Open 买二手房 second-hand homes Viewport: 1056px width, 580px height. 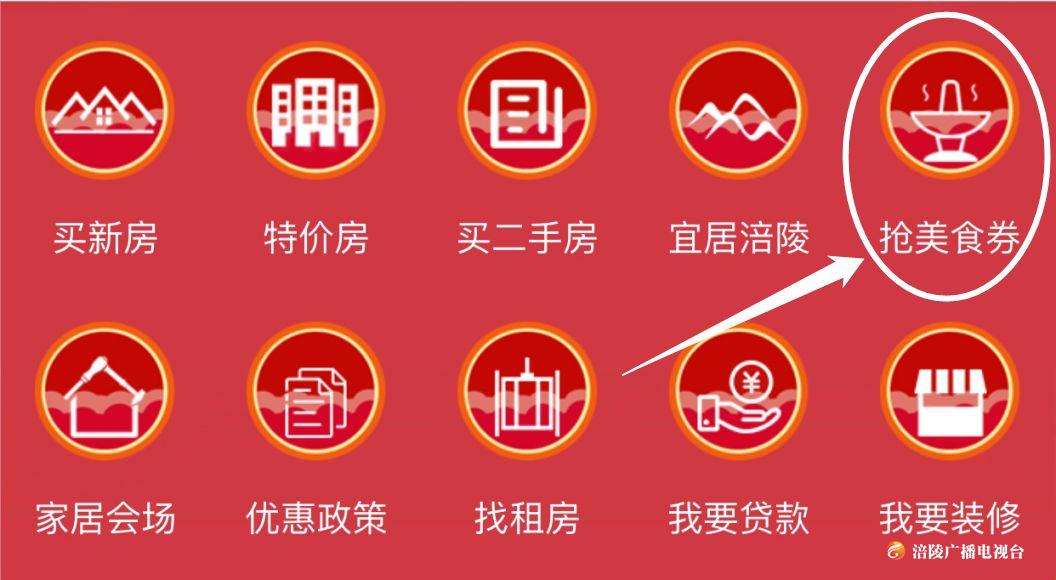pyautogui.click(x=527, y=111)
